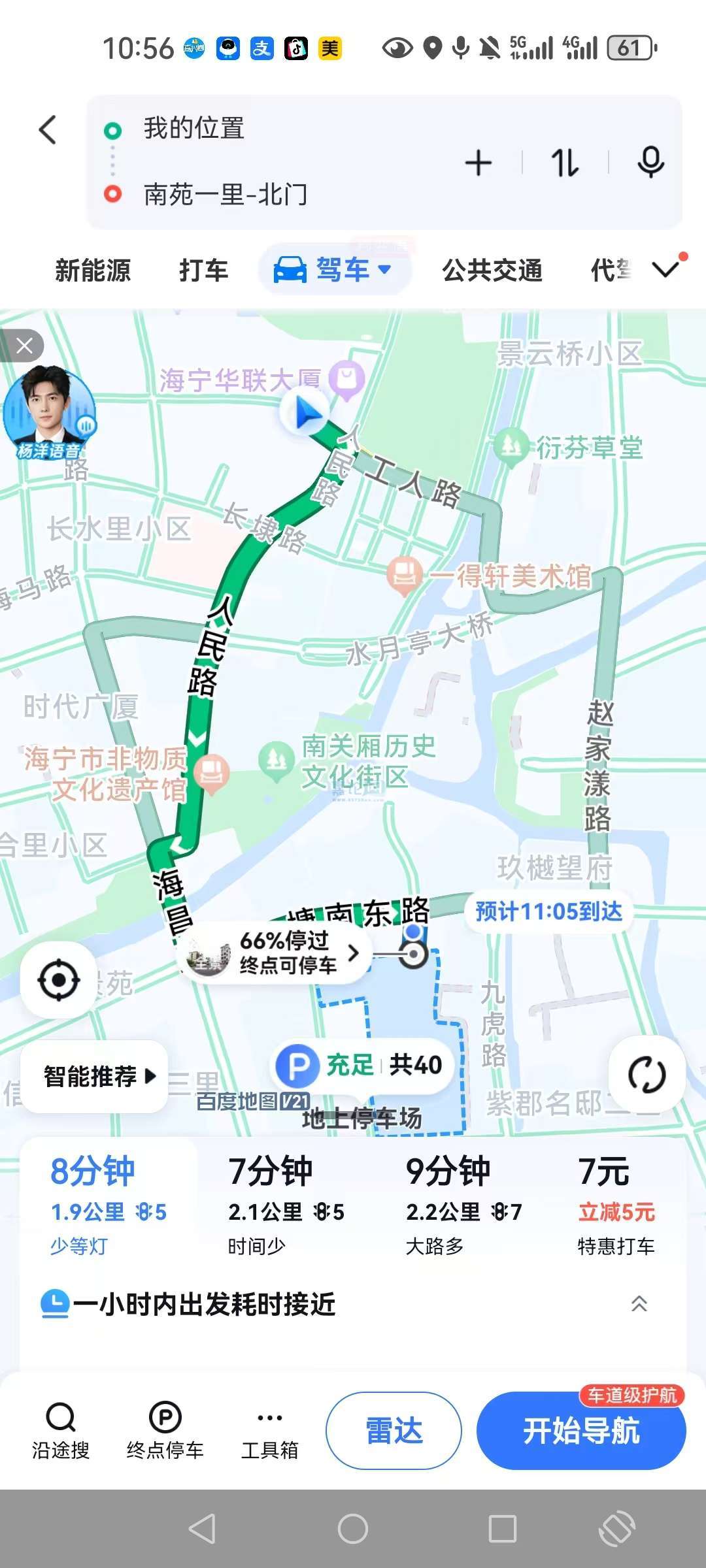Open 沿途搜 search along route
Screen dimensions: 706x1568
click(61, 1431)
